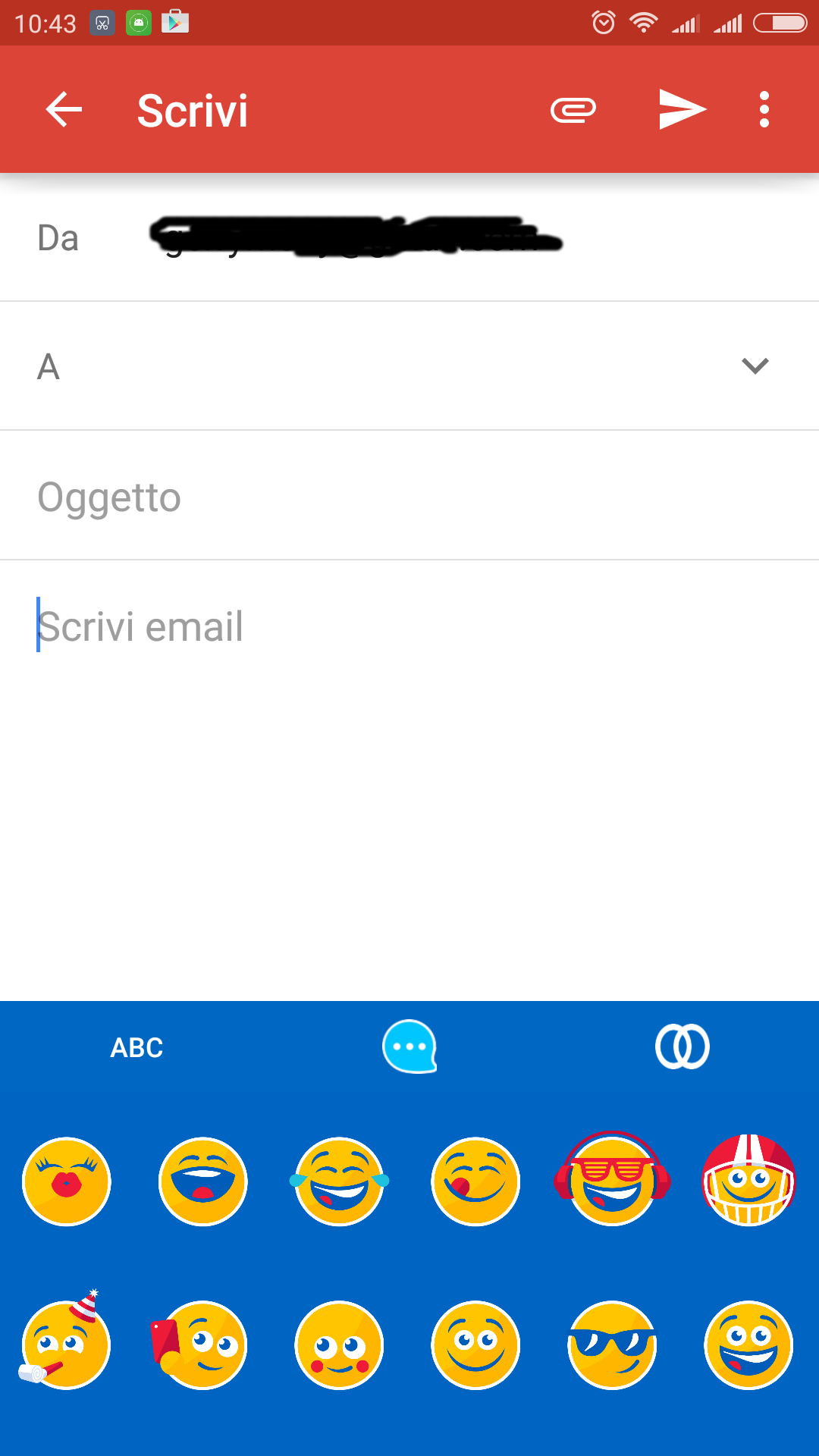Select the speech bubble emoji tab

pyautogui.click(x=409, y=1046)
